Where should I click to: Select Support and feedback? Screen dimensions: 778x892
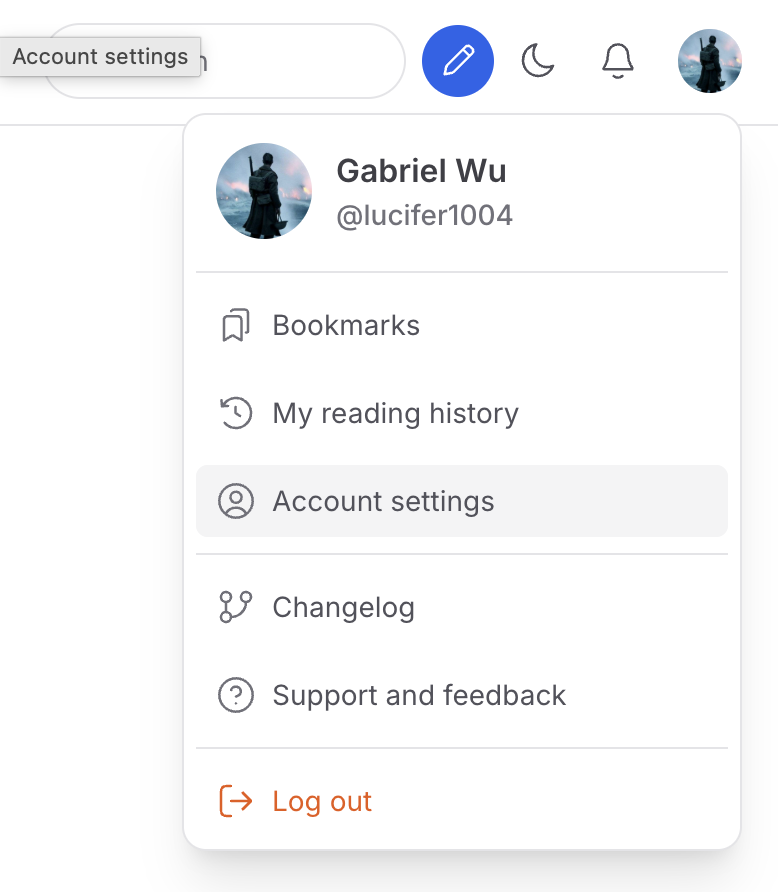tap(419, 695)
